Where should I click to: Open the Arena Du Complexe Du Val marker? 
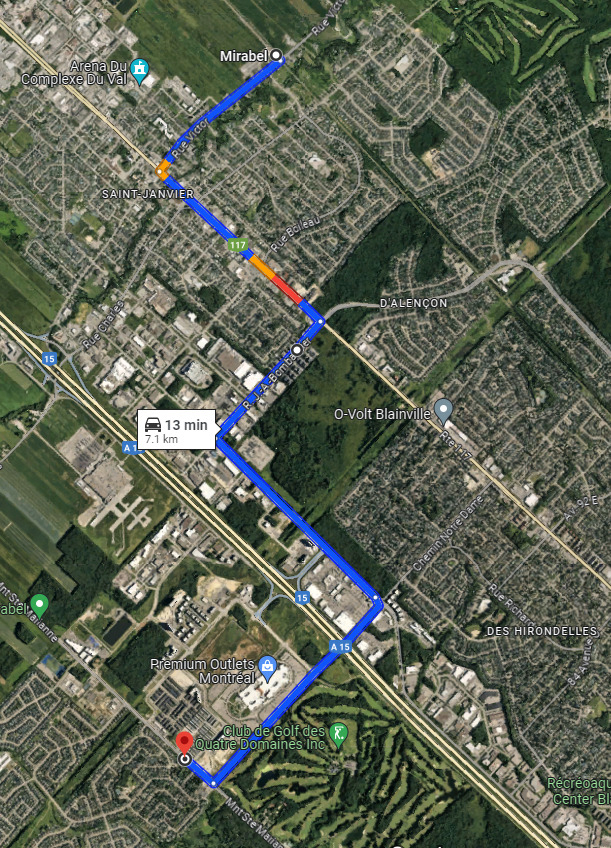pyautogui.click(x=141, y=69)
